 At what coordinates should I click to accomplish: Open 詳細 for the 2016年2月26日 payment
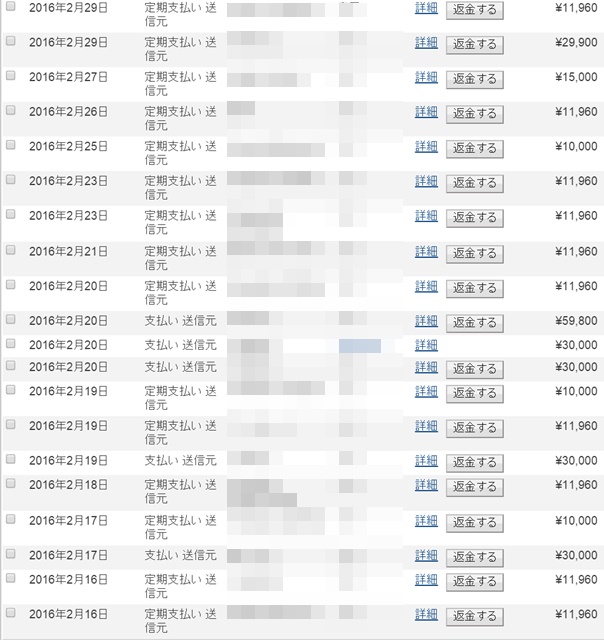coord(426,112)
